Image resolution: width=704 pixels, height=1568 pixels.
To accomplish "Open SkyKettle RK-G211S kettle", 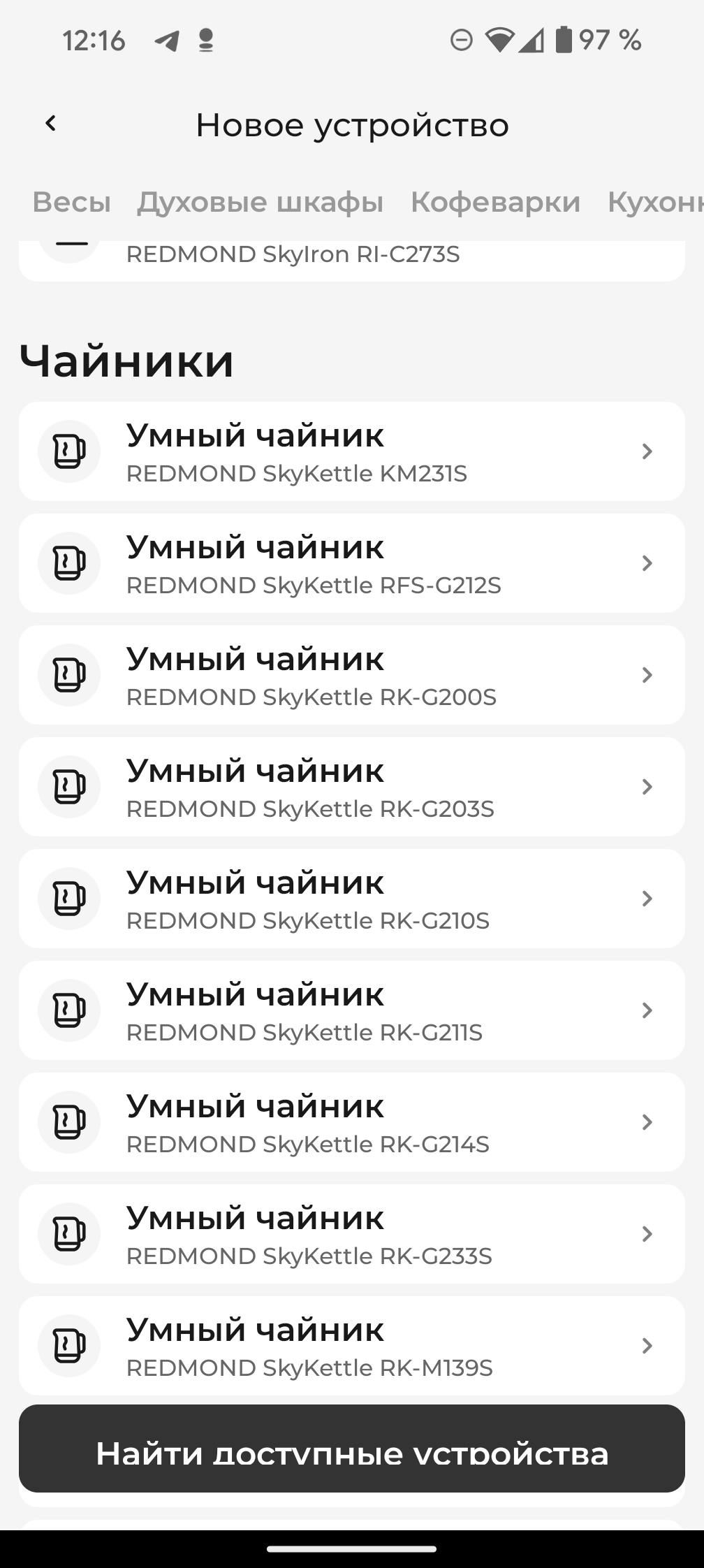I will (x=351, y=1010).
